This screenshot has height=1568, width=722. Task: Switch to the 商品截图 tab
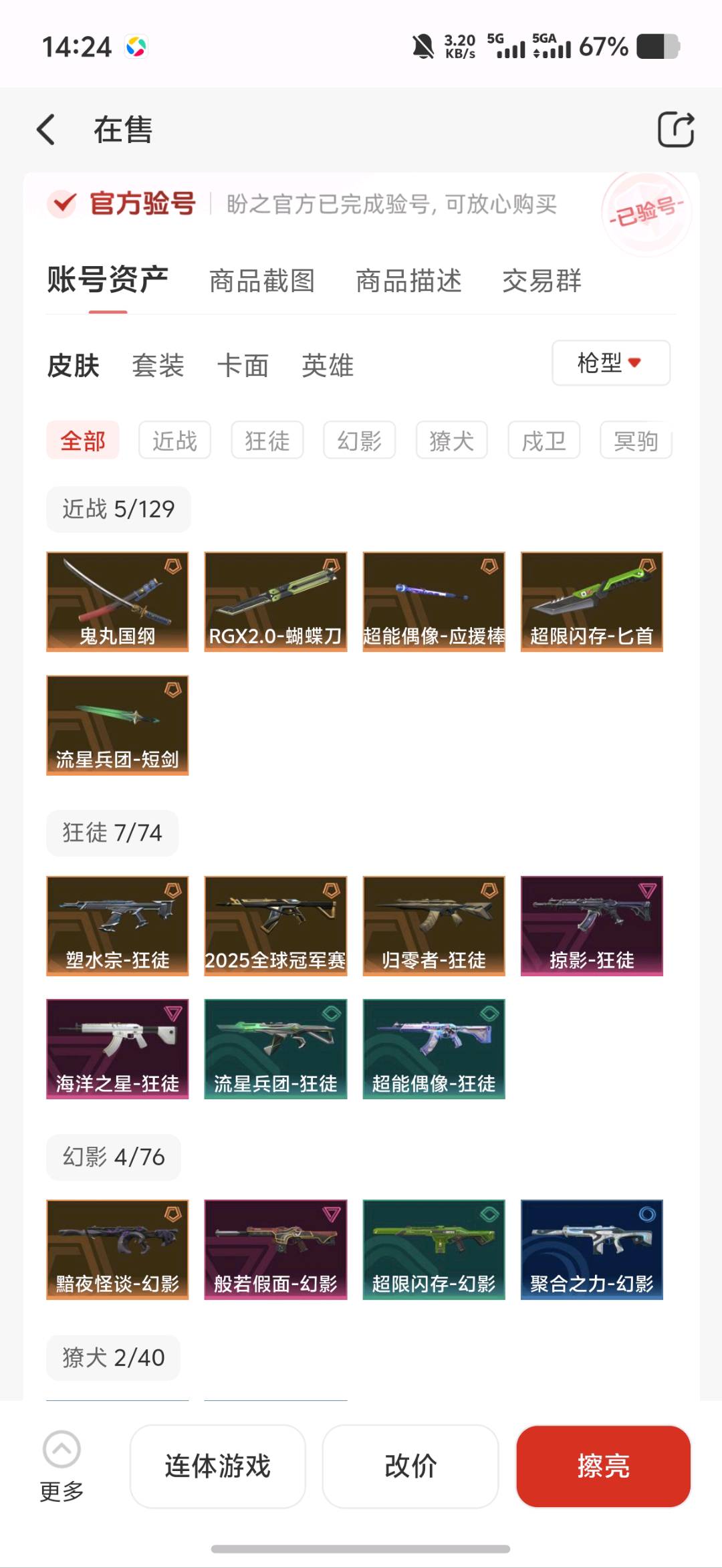[262, 281]
